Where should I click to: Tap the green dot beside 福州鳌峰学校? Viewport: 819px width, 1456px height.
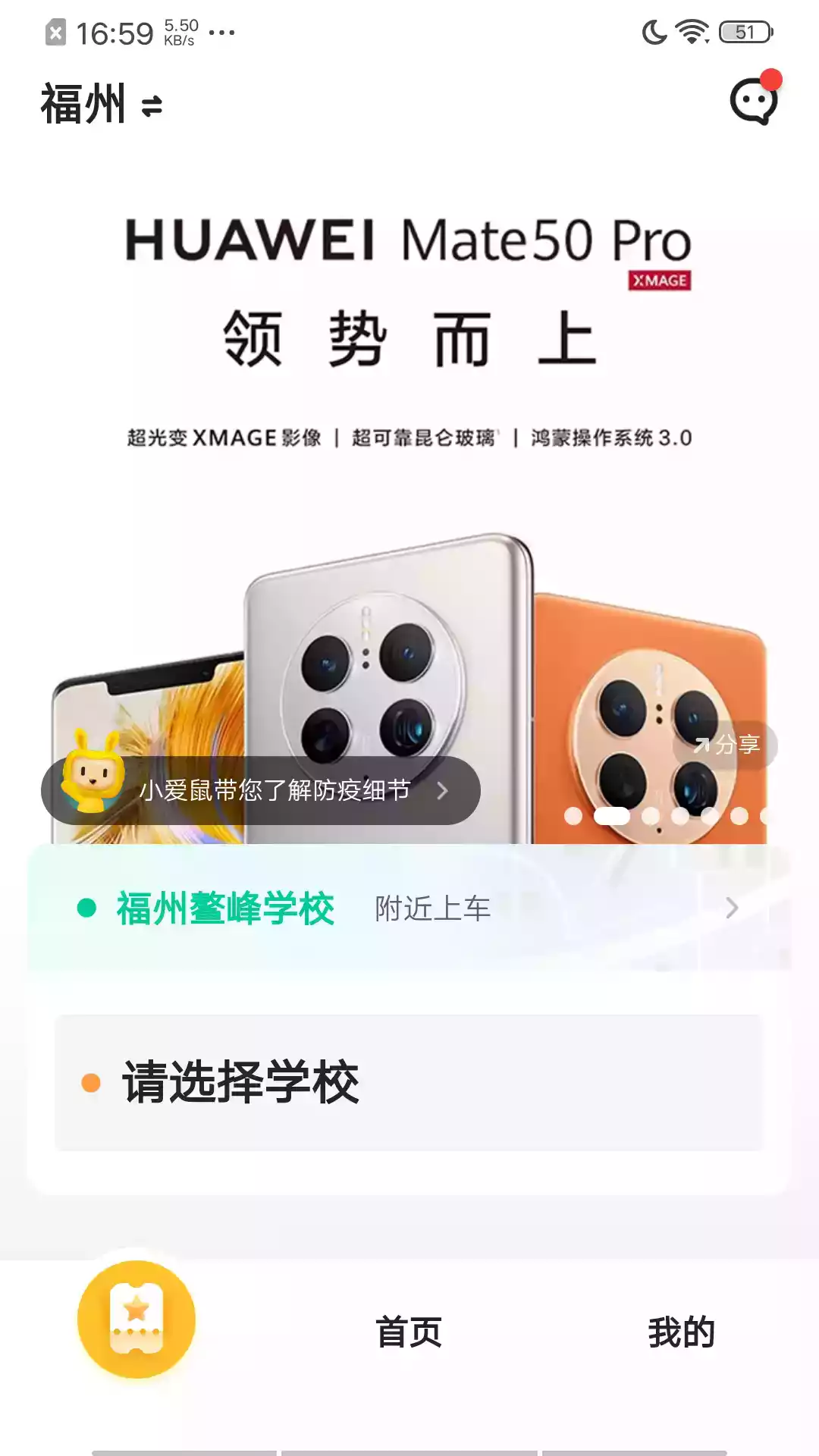[x=86, y=907]
